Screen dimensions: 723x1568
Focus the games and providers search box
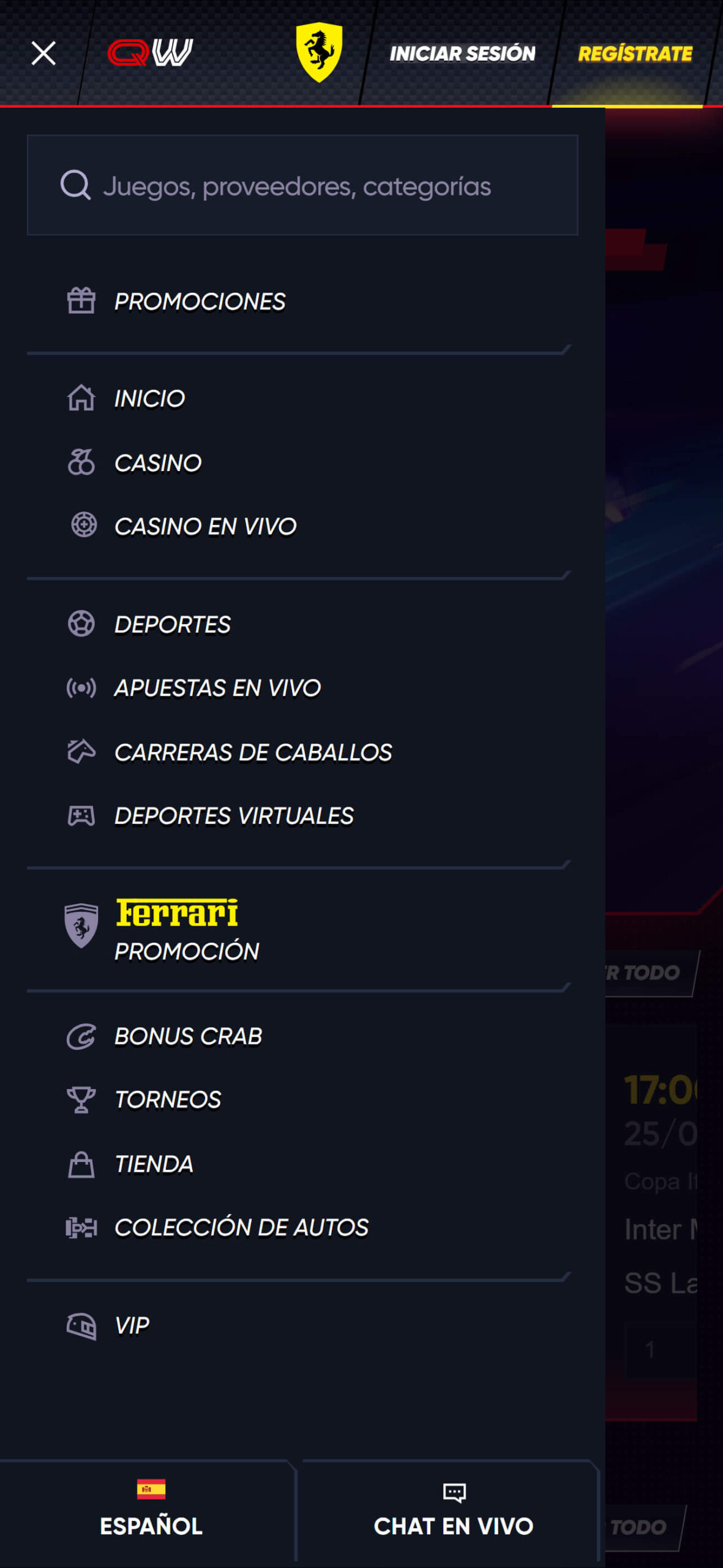(x=302, y=185)
